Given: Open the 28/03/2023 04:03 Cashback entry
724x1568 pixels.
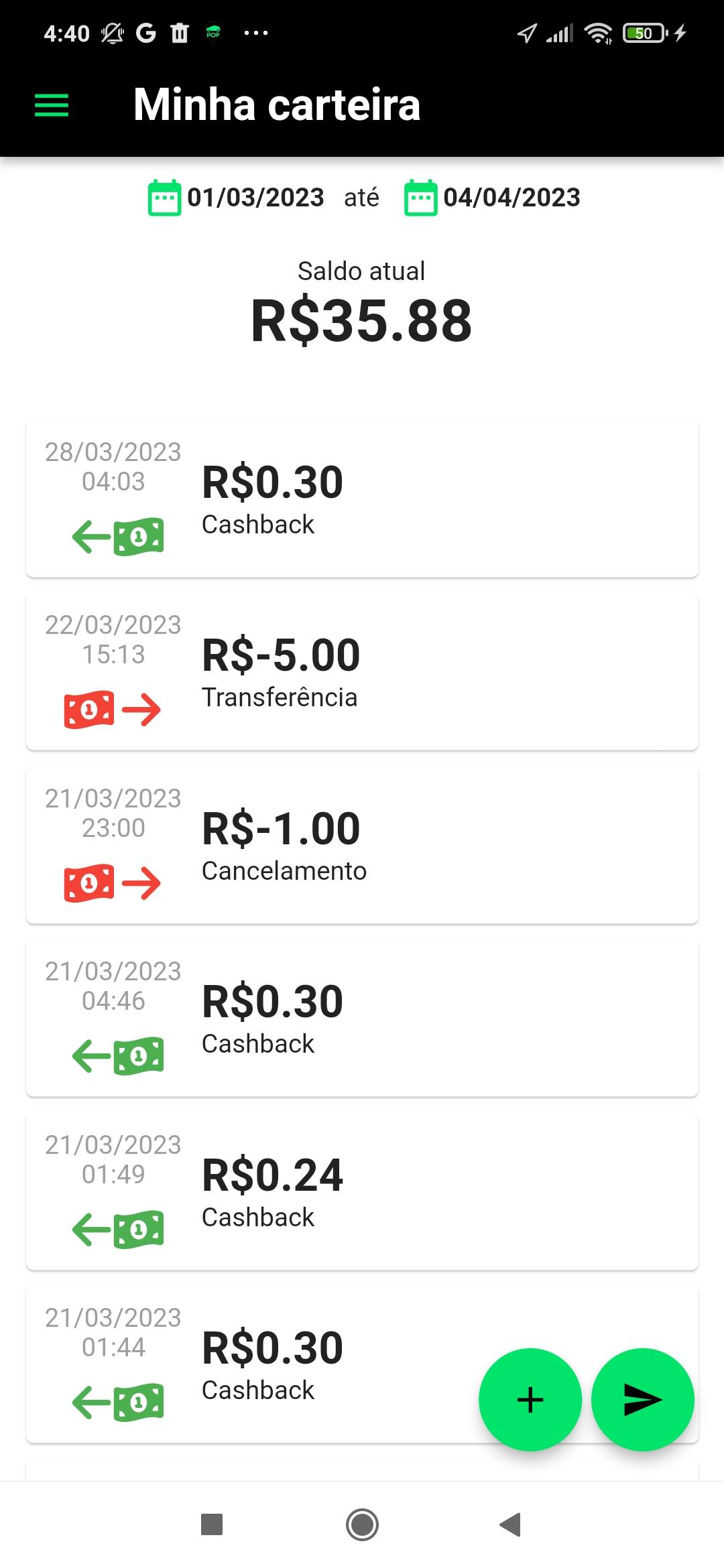Looking at the screenshot, I should pos(362,498).
